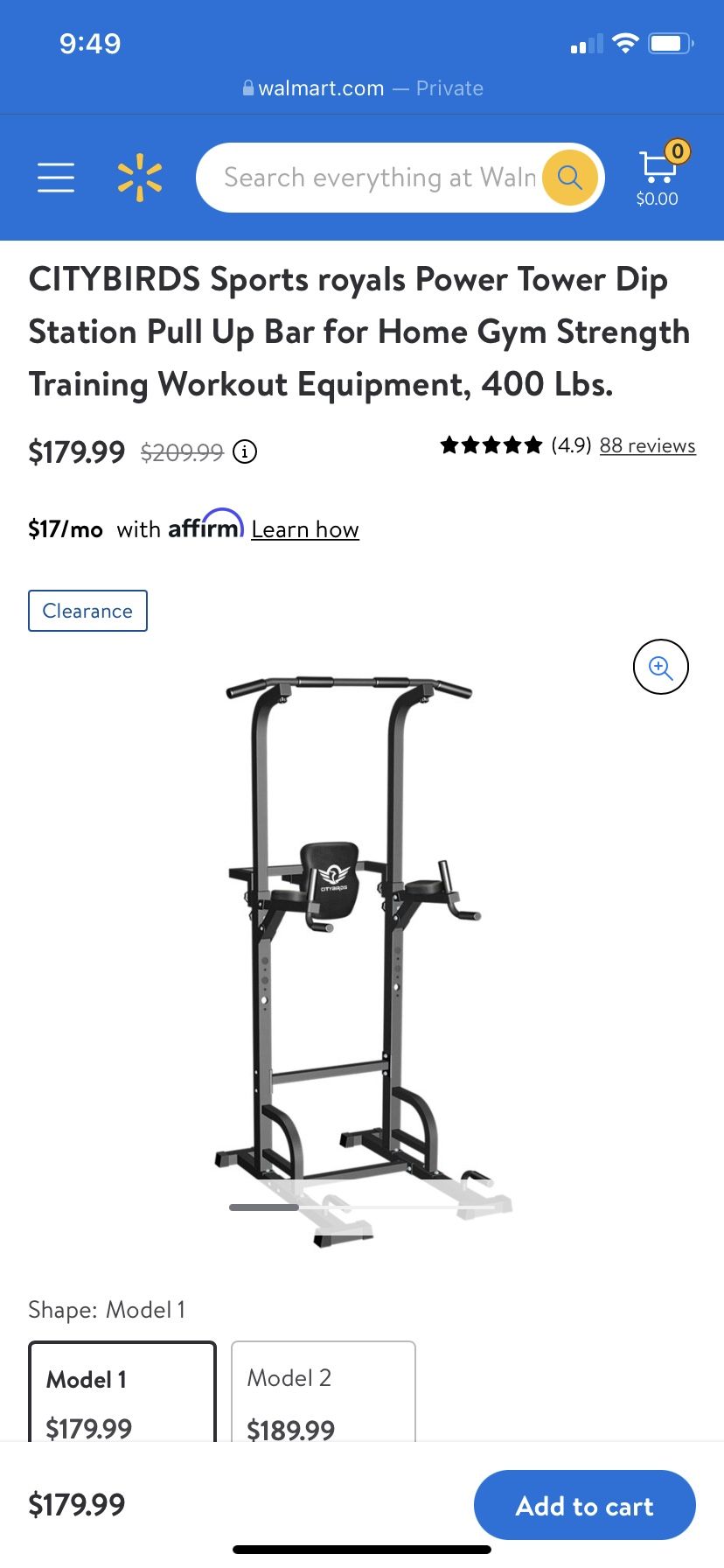Image resolution: width=724 pixels, height=1568 pixels.
Task: Select Model 2 for $189.99
Action: pos(324,1393)
